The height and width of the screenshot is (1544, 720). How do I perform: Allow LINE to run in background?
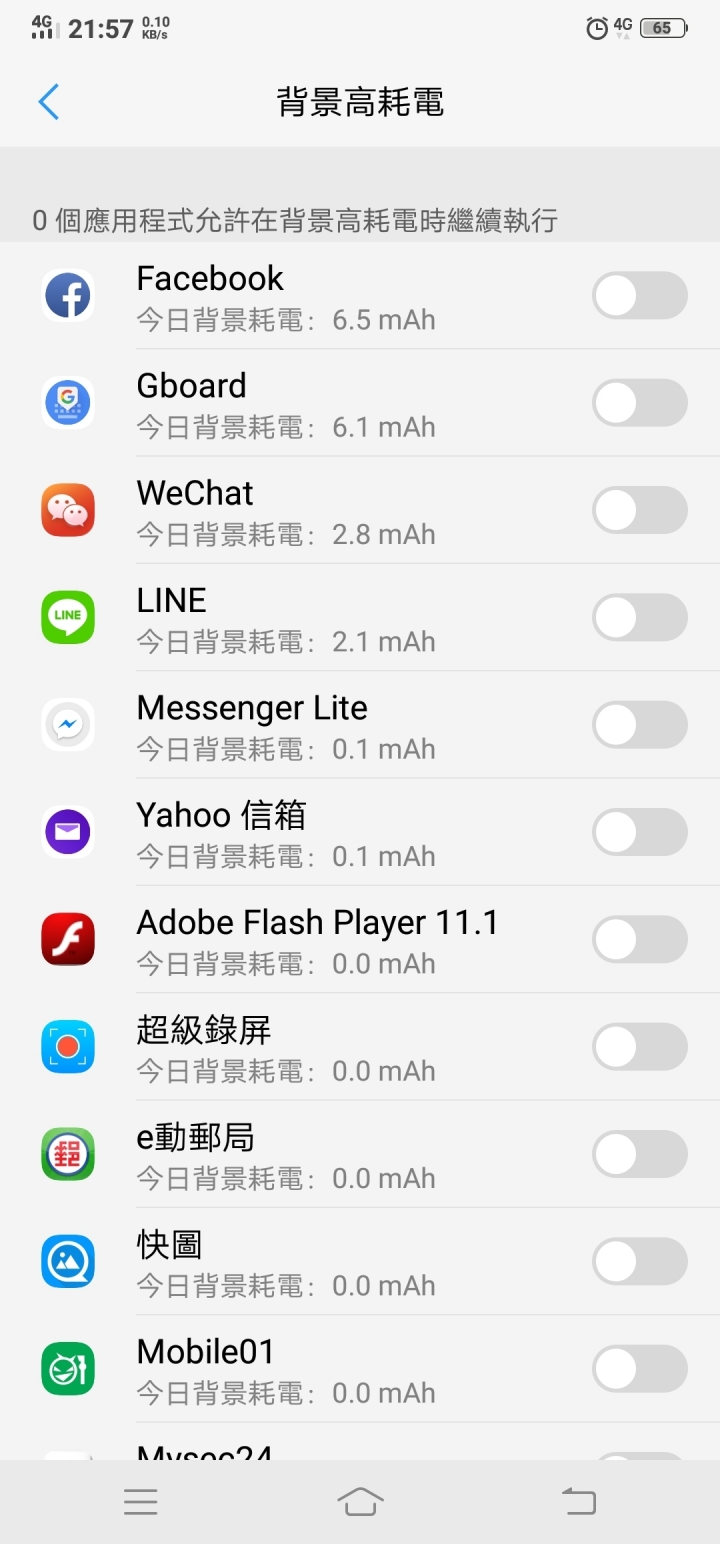click(x=640, y=618)
